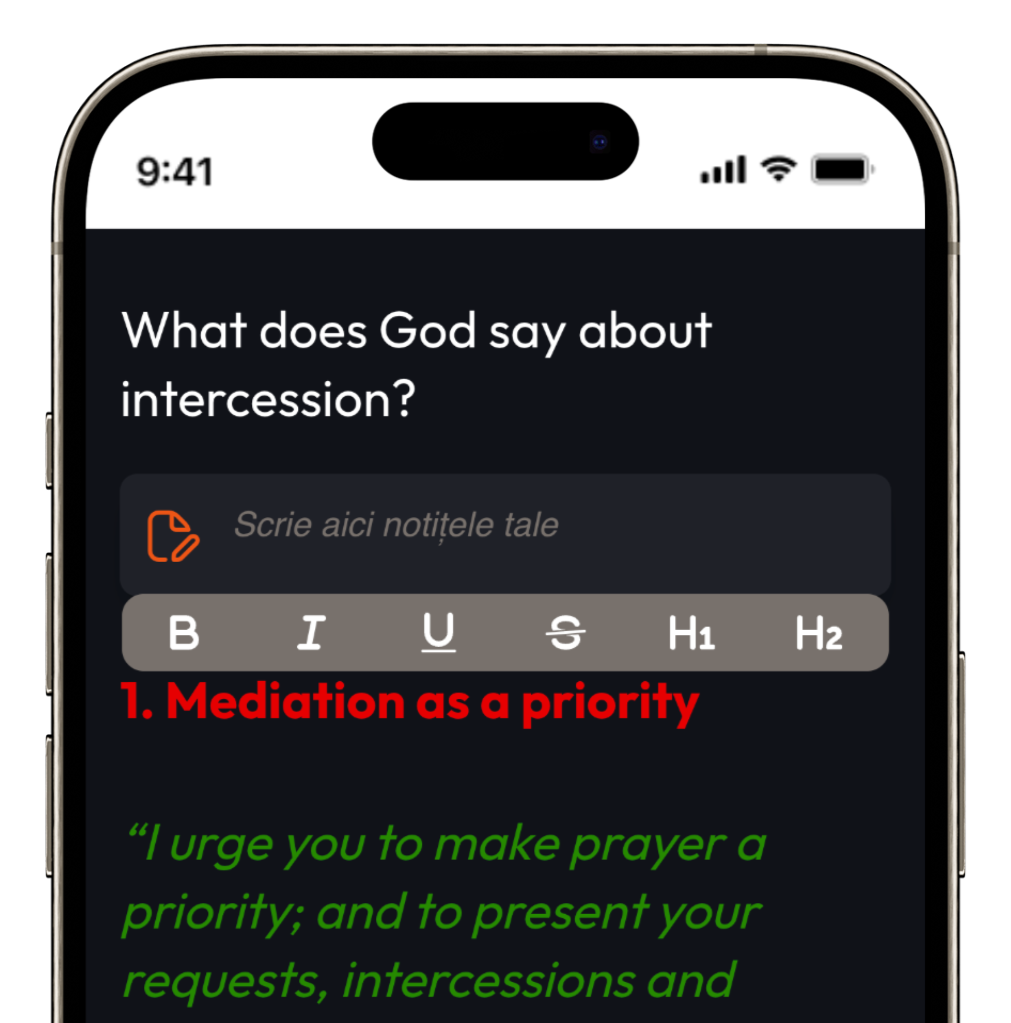Apply bold formatting with B
Viewport: 1011px width, 1023px height.
184,633
